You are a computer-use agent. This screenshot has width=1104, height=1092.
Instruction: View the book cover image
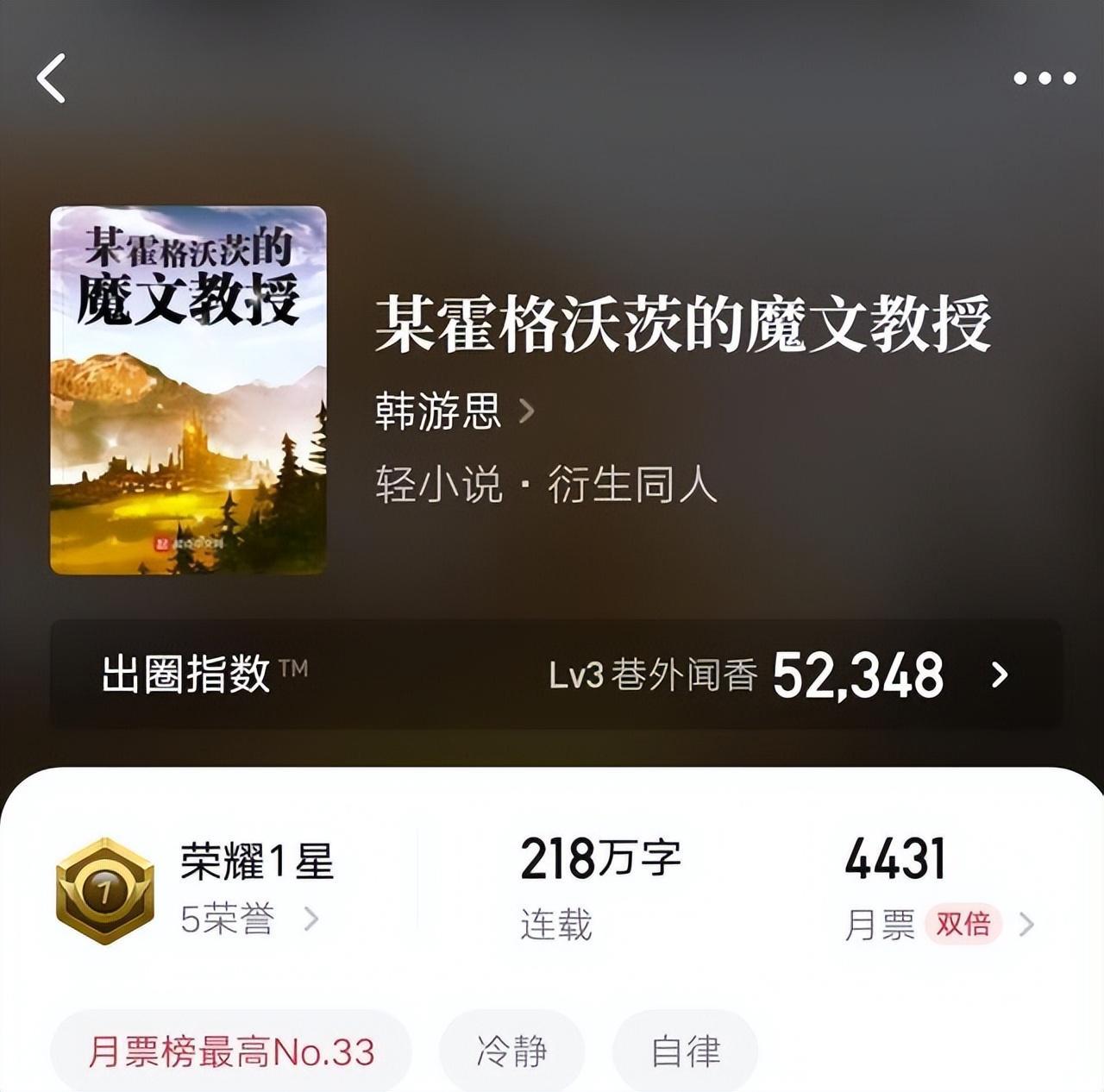tap(188, 390)
